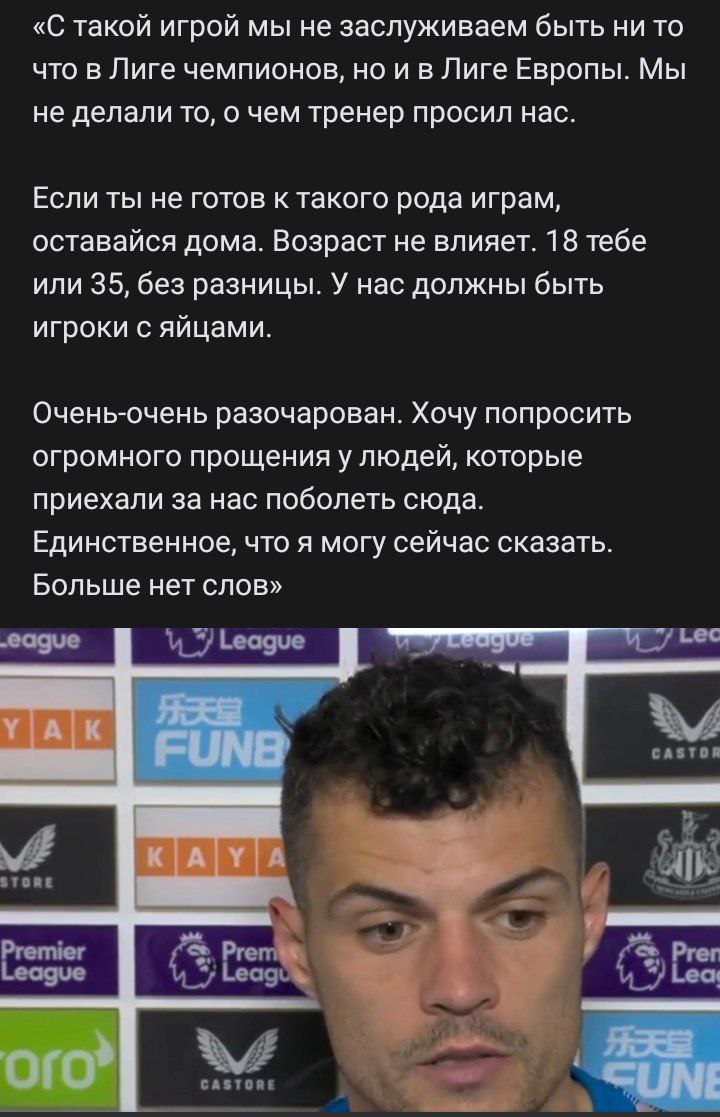Image resolution: width=720 pixels, height=1117 pixels.
Task: Open the interview photo below the quote
Action: (360, 870)
